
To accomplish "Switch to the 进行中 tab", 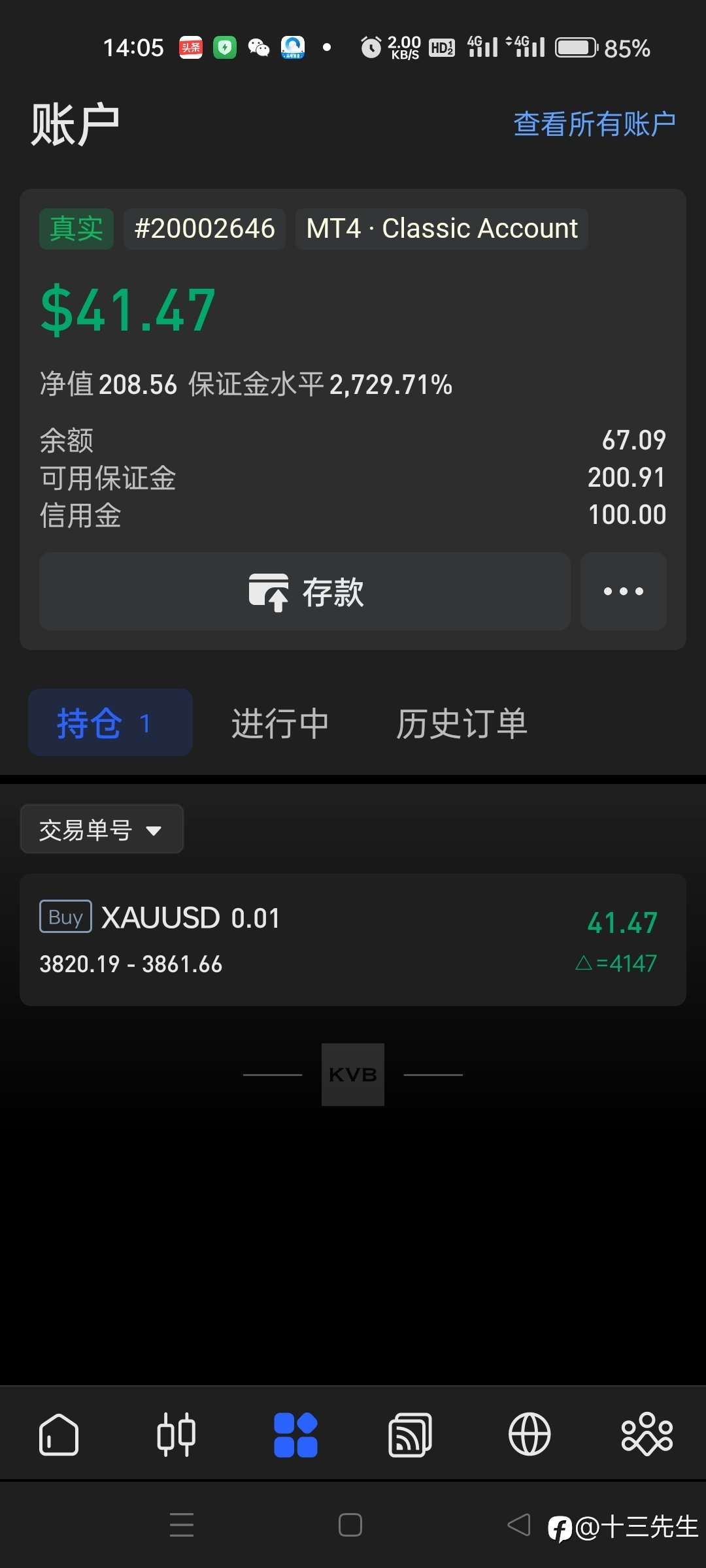I will click(279, 722).
